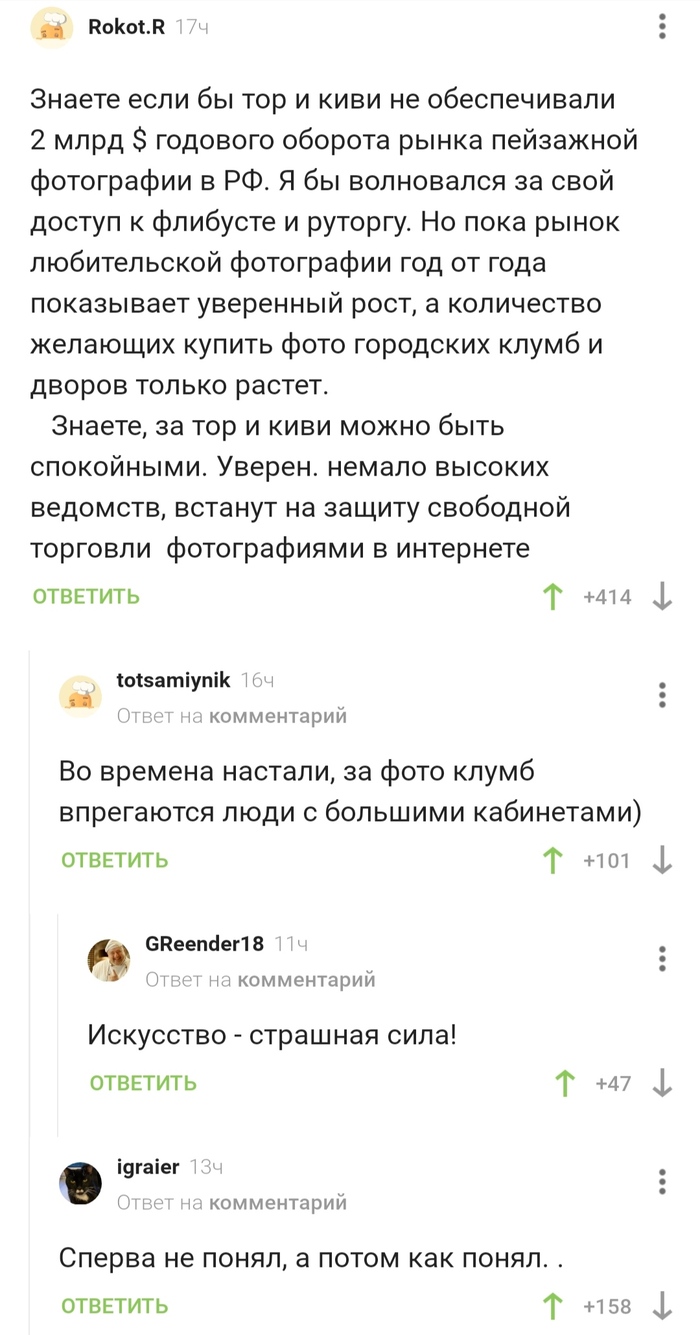
Task: Reply to GReender18's comment
Action: coord(143,1083)
